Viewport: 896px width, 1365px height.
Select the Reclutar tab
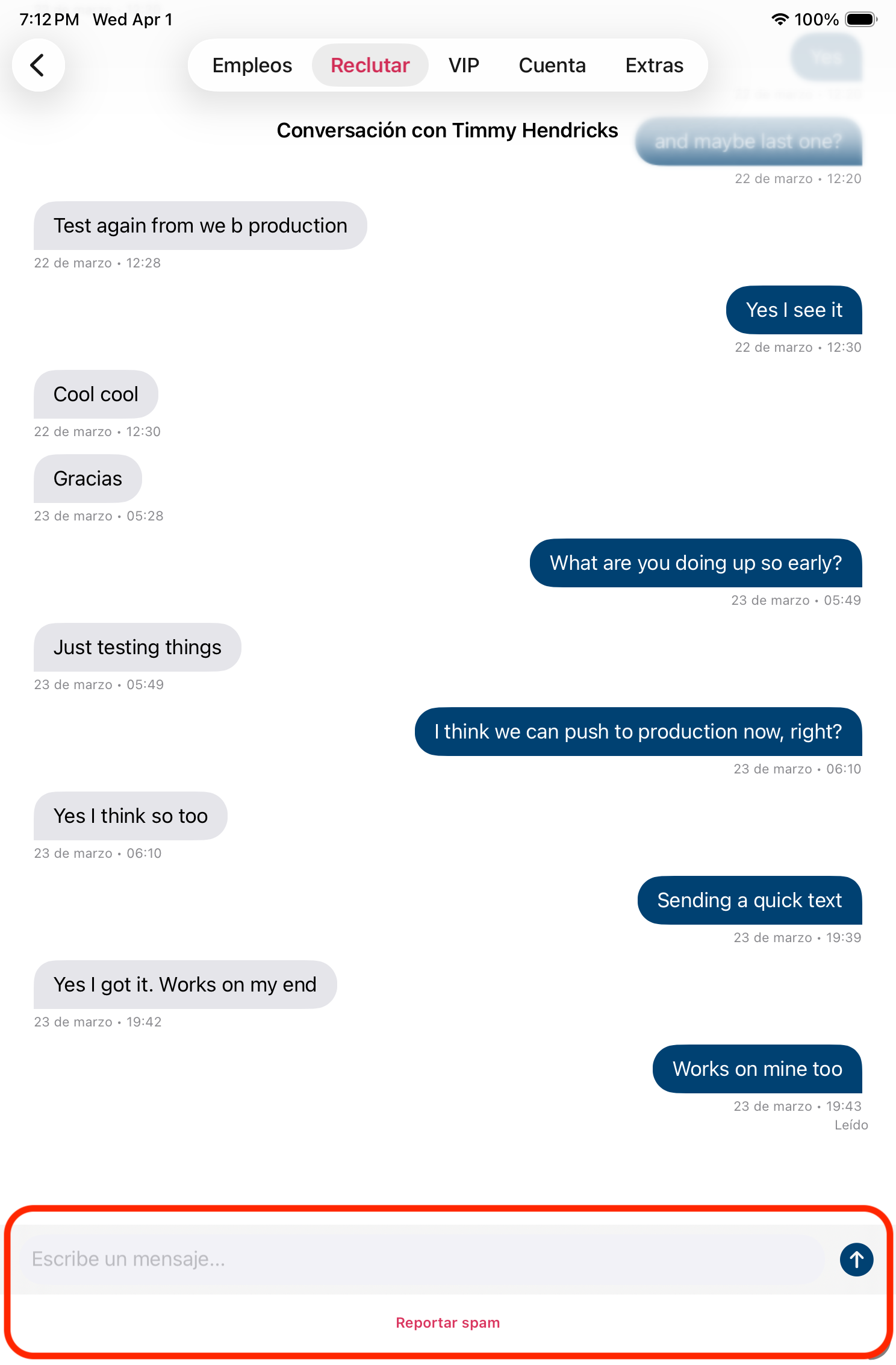pos(370,65)
